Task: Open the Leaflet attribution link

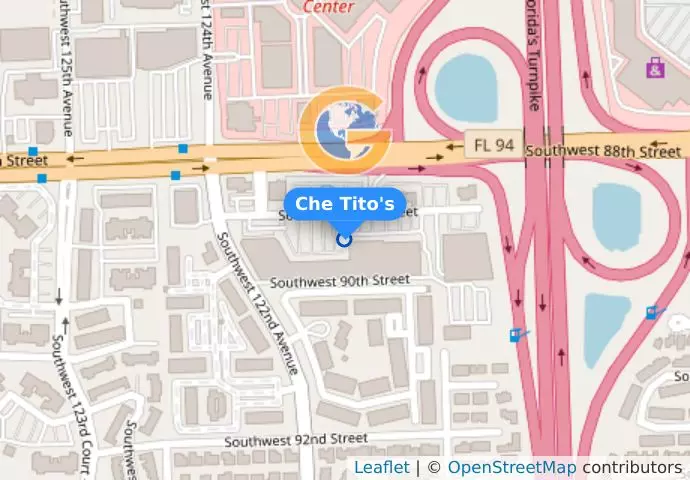Action: (x=381, y=468)
